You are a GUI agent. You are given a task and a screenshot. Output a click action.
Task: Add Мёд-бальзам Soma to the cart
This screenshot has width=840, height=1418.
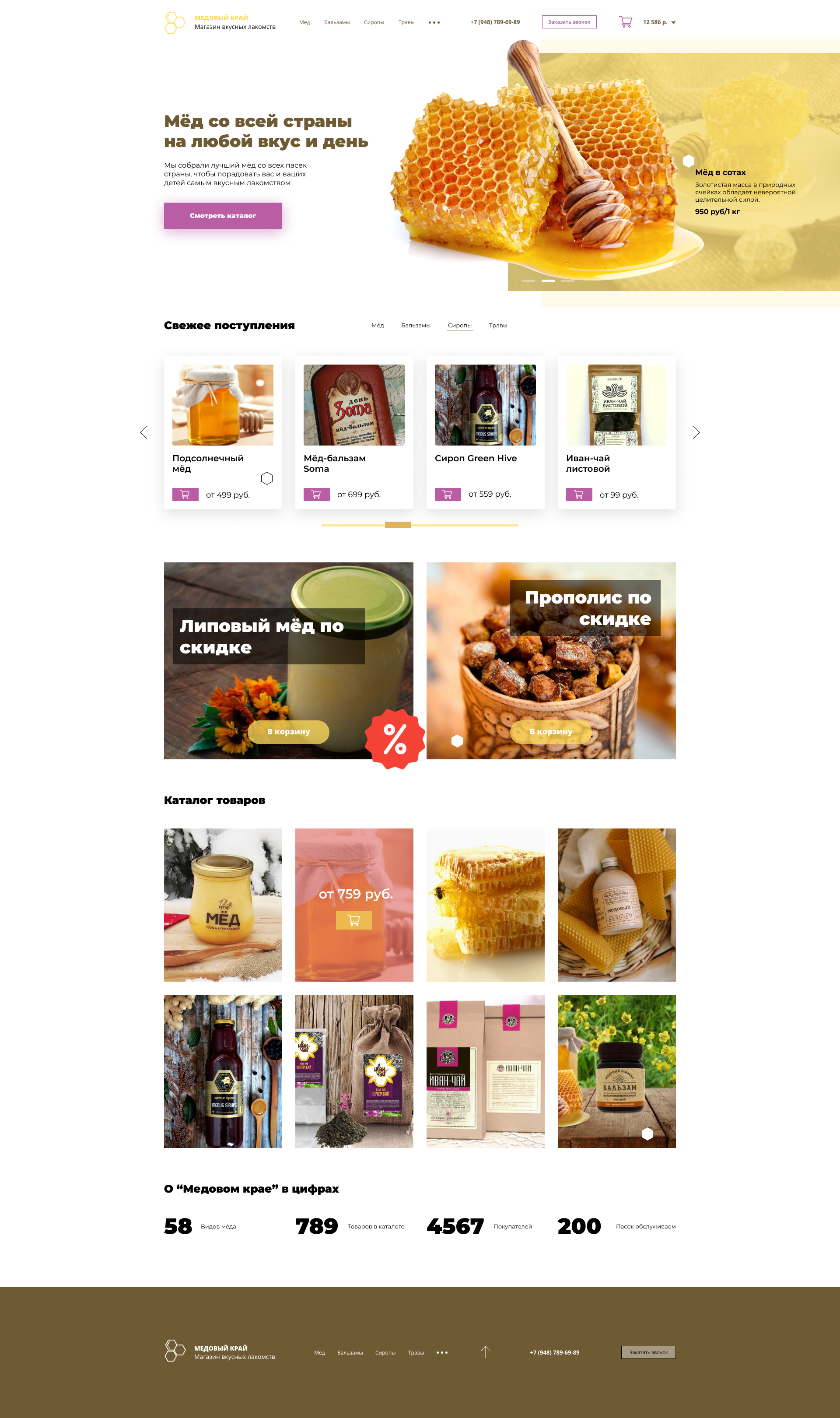[316, 495]
